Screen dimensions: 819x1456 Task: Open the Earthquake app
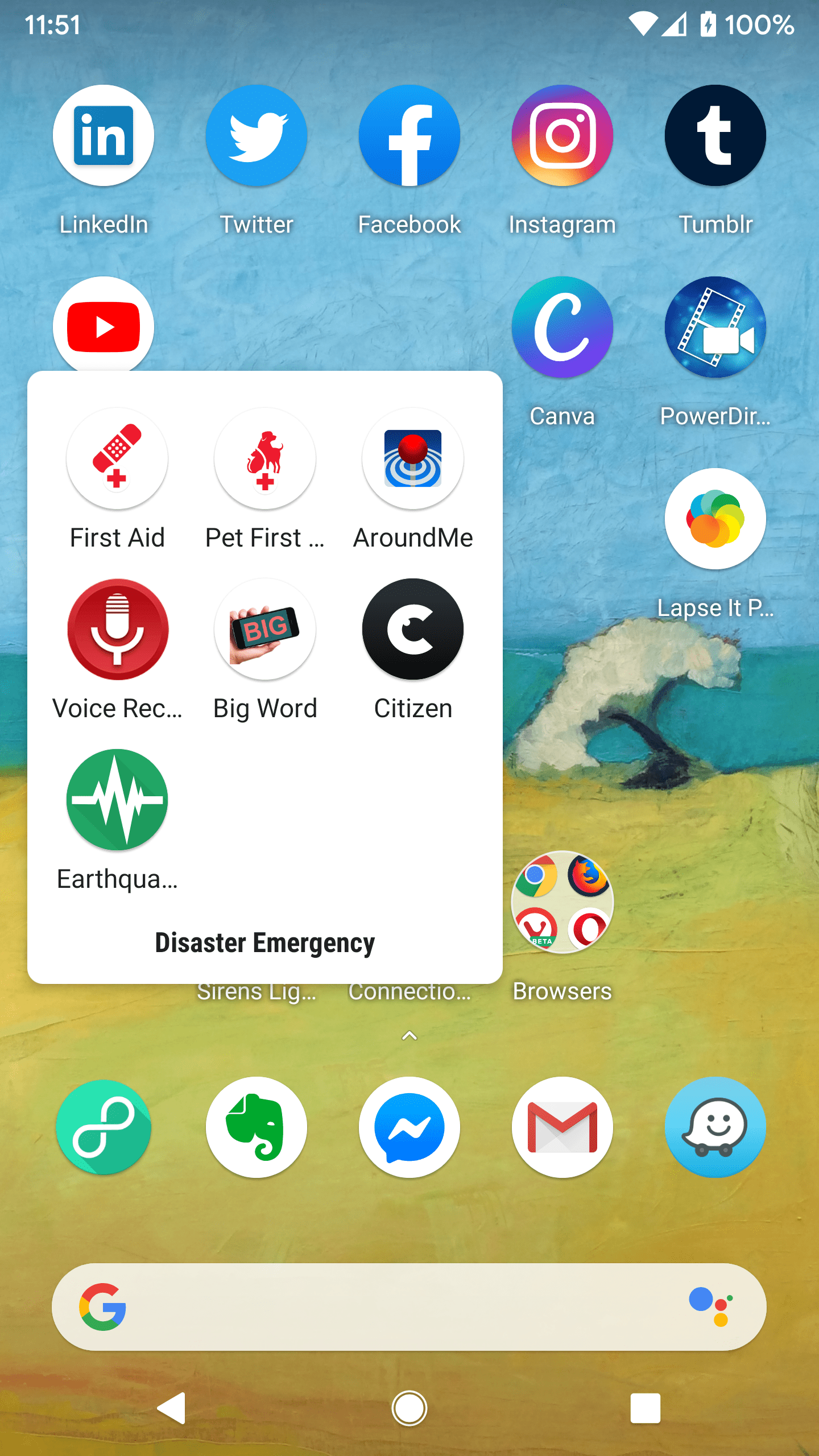117,800
